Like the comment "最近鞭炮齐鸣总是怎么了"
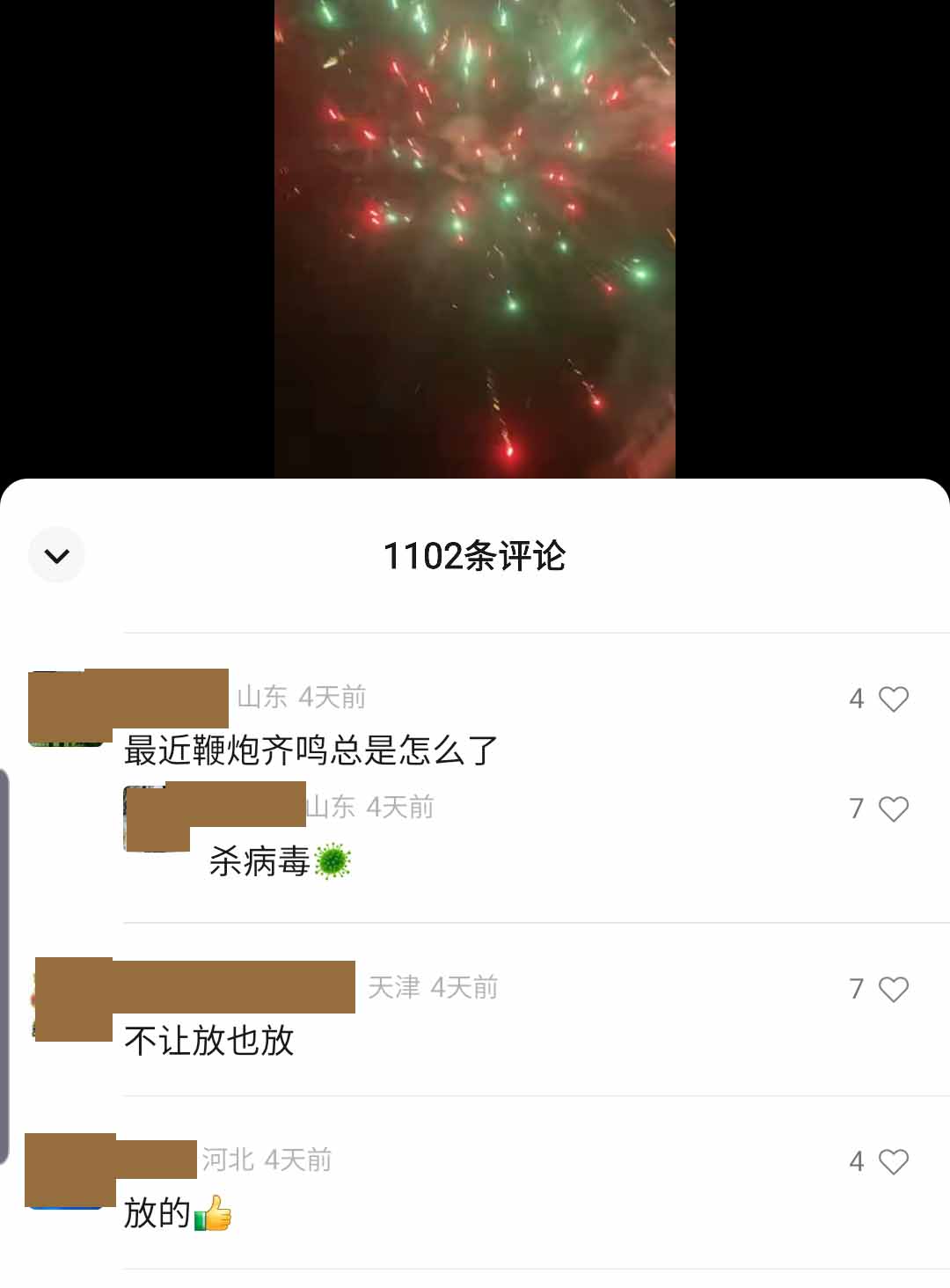 pos(893,699)
